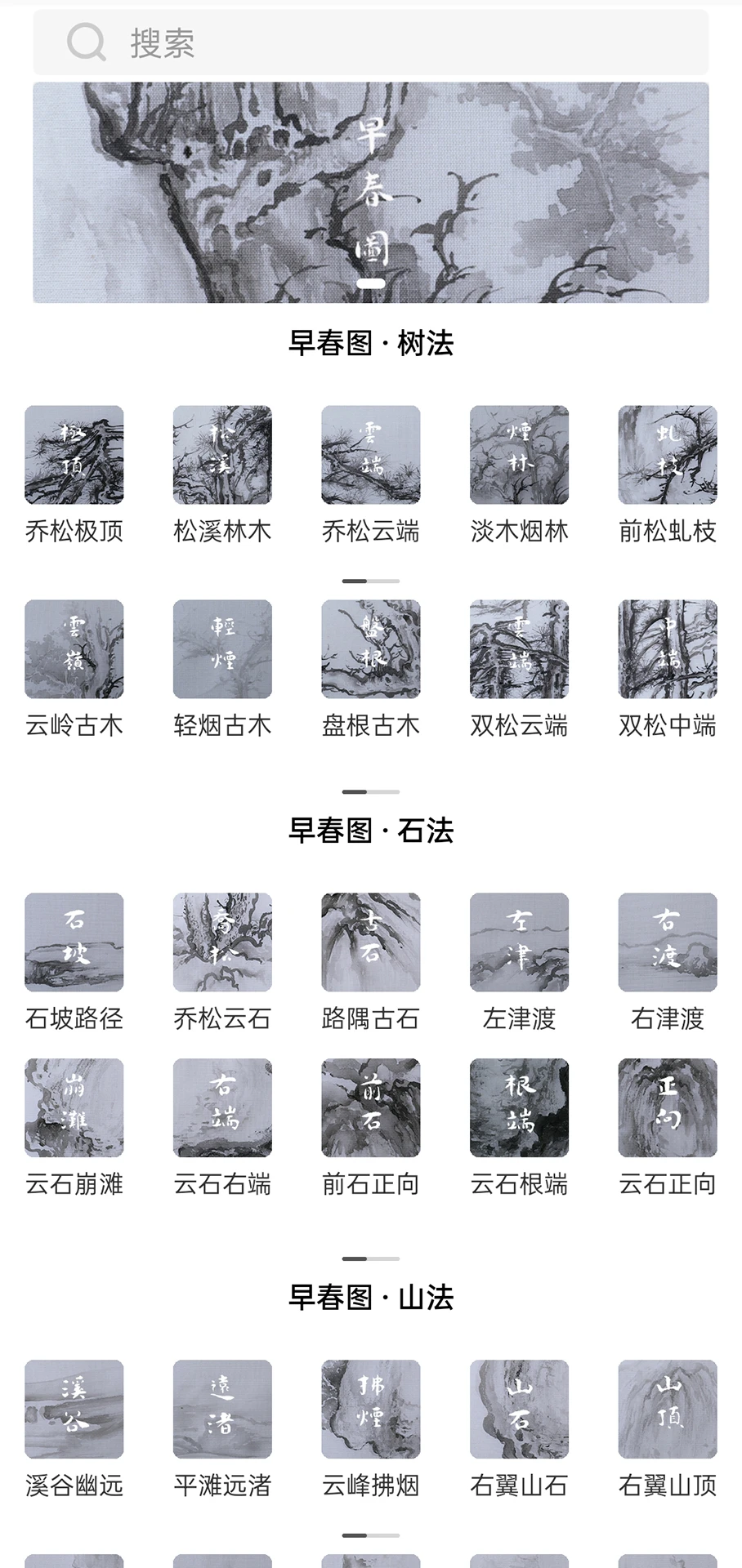Viewport: 742px width, 1568px height.
Task: Open the 云石崩滩 item
Action: coord(74,1108)
